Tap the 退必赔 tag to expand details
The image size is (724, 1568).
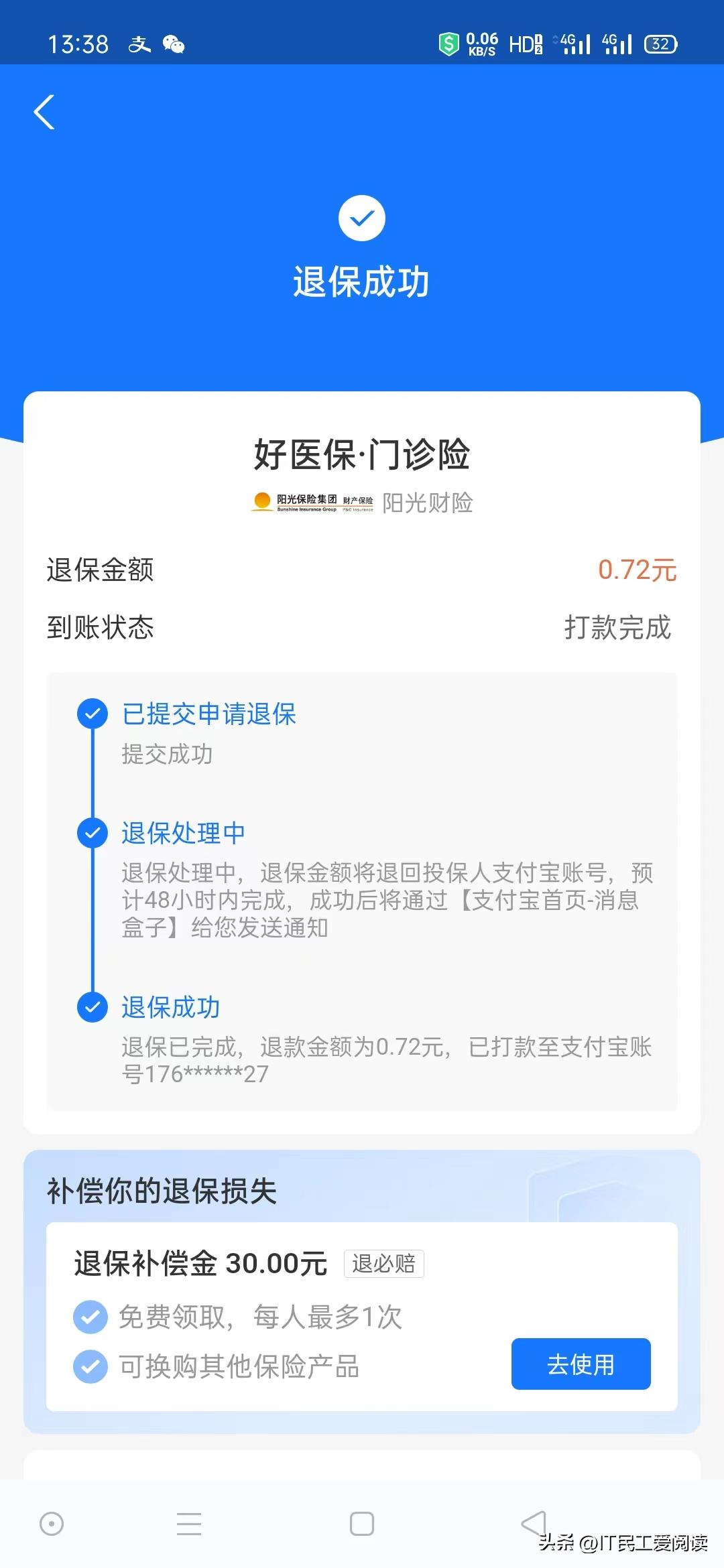pos(383,1264)
